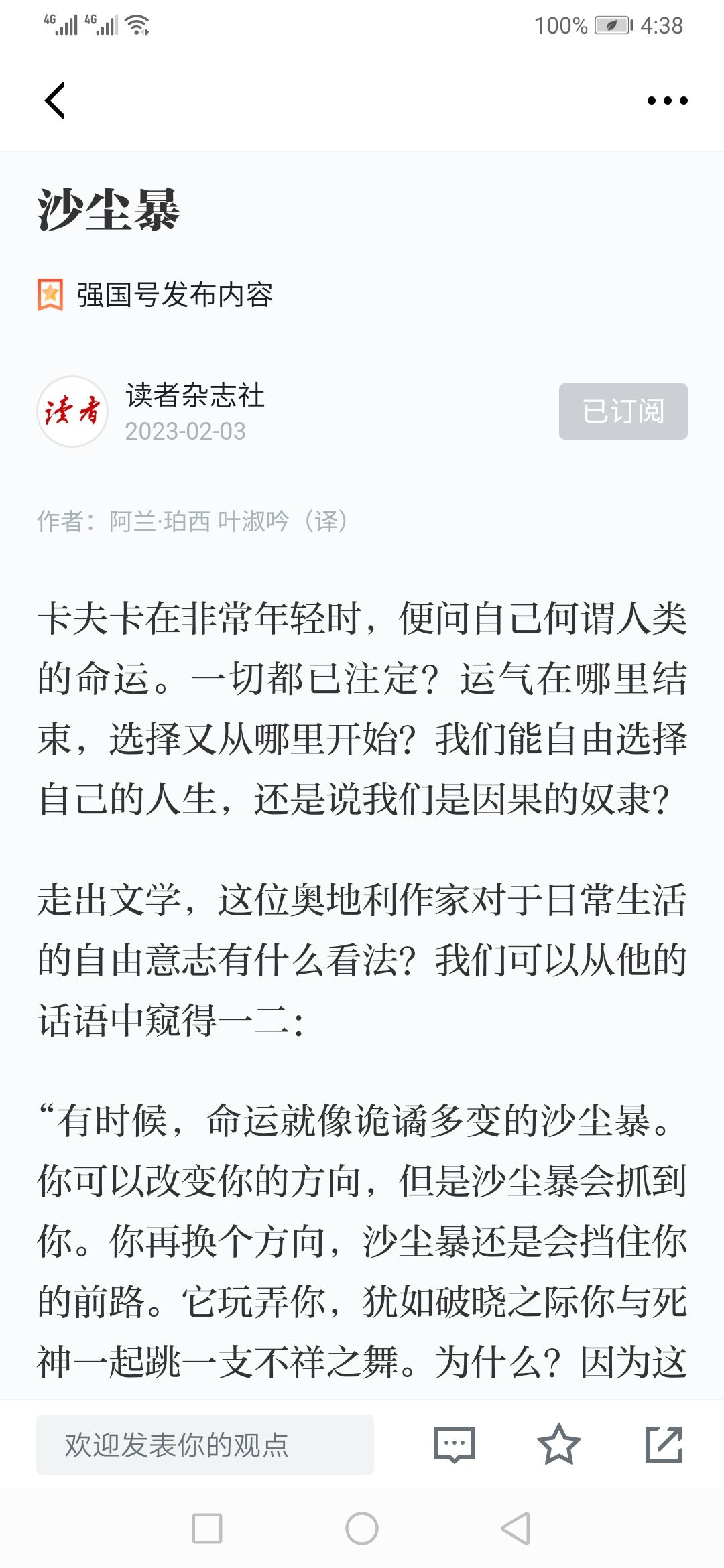Share the article via share icon

coord(664,1445)
